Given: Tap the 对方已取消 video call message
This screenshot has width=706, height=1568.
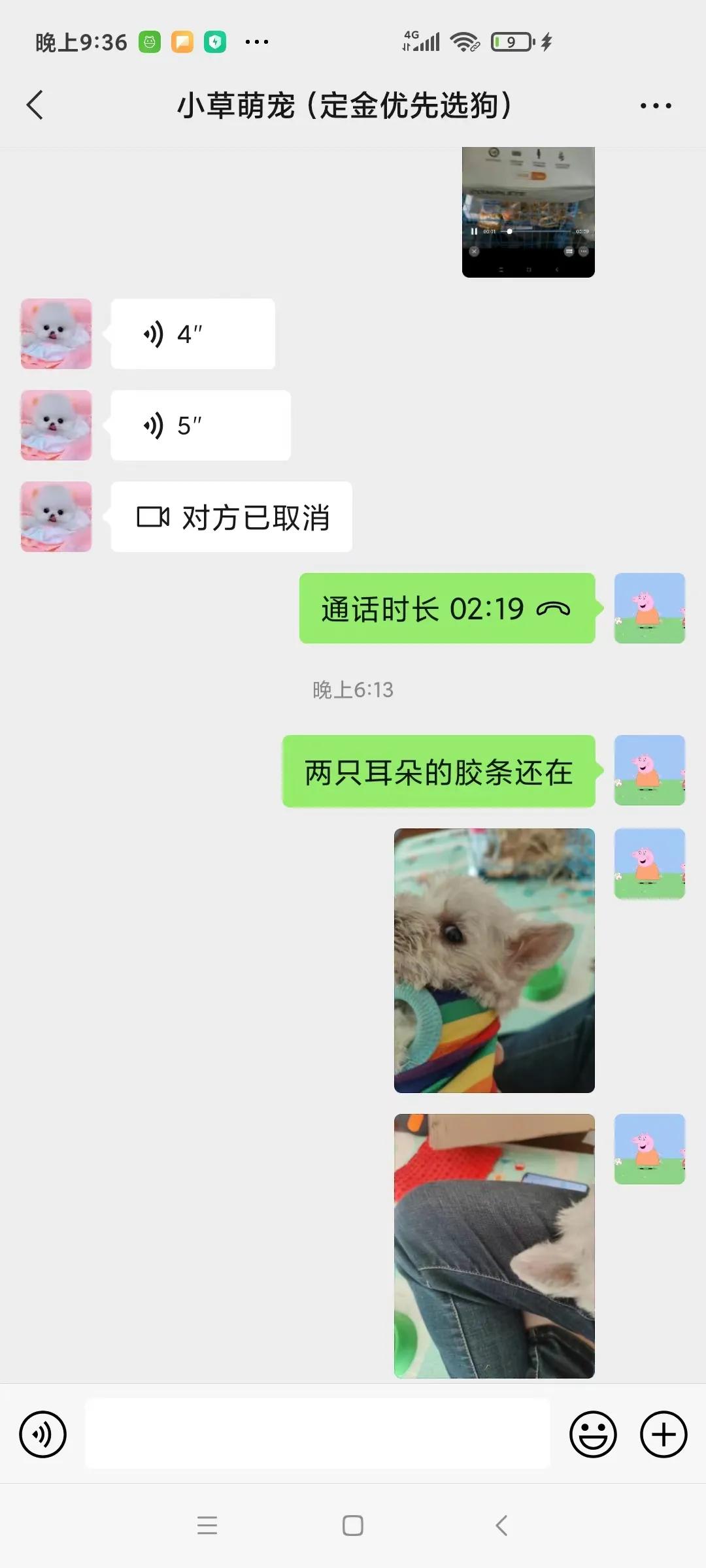Looking at the screenshot, I should tap(231, 517).
